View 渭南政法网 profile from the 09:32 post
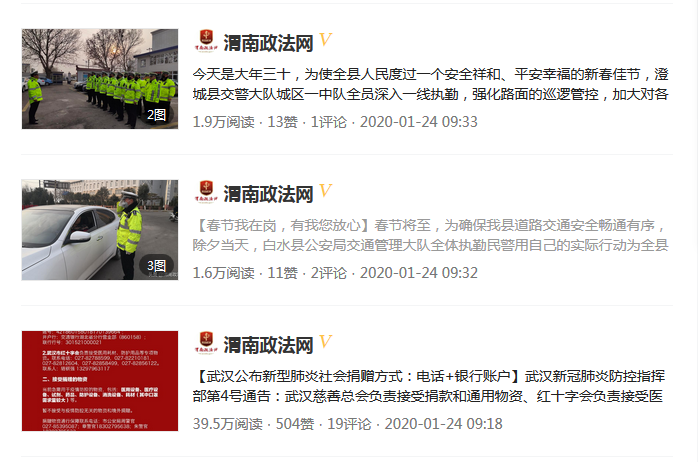The image size is (698, 462). tap(268, 194)
